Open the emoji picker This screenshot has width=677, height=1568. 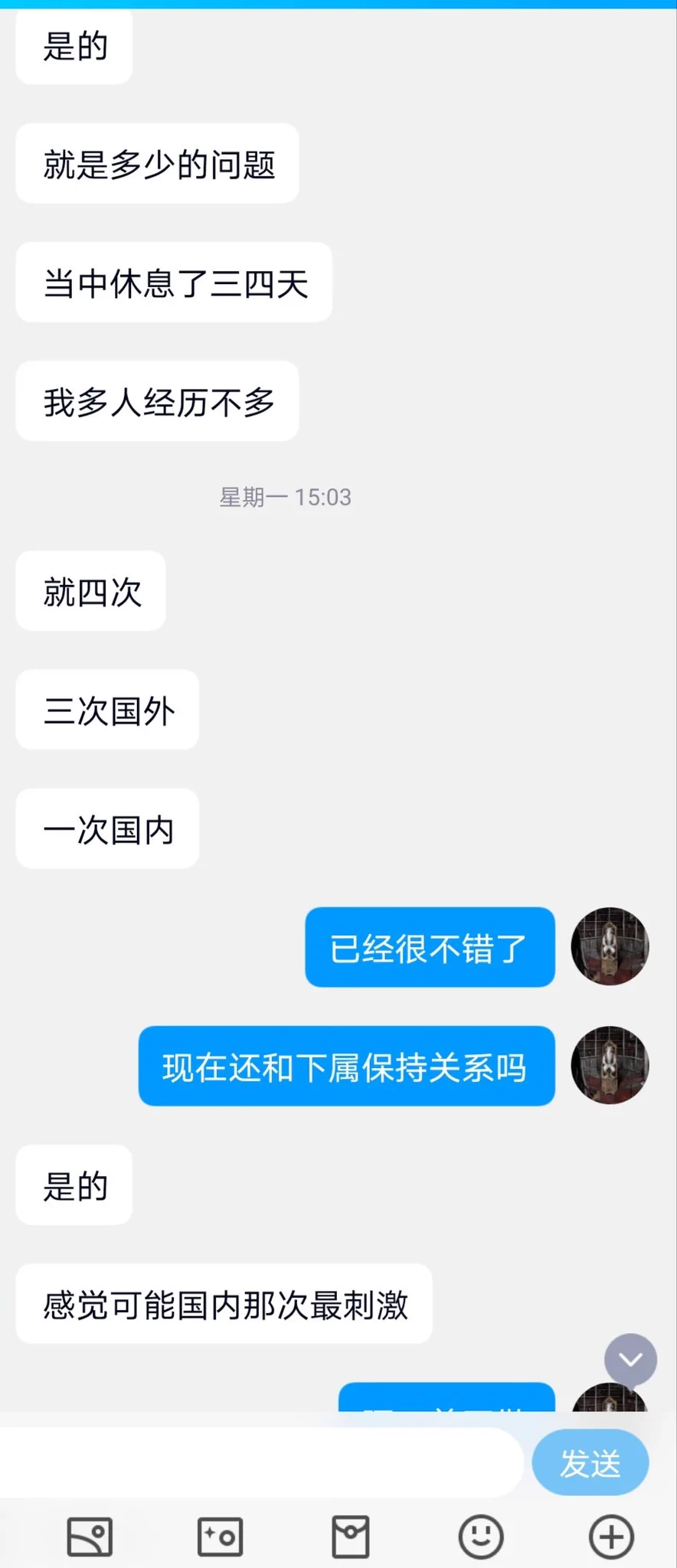point(481,1537)
